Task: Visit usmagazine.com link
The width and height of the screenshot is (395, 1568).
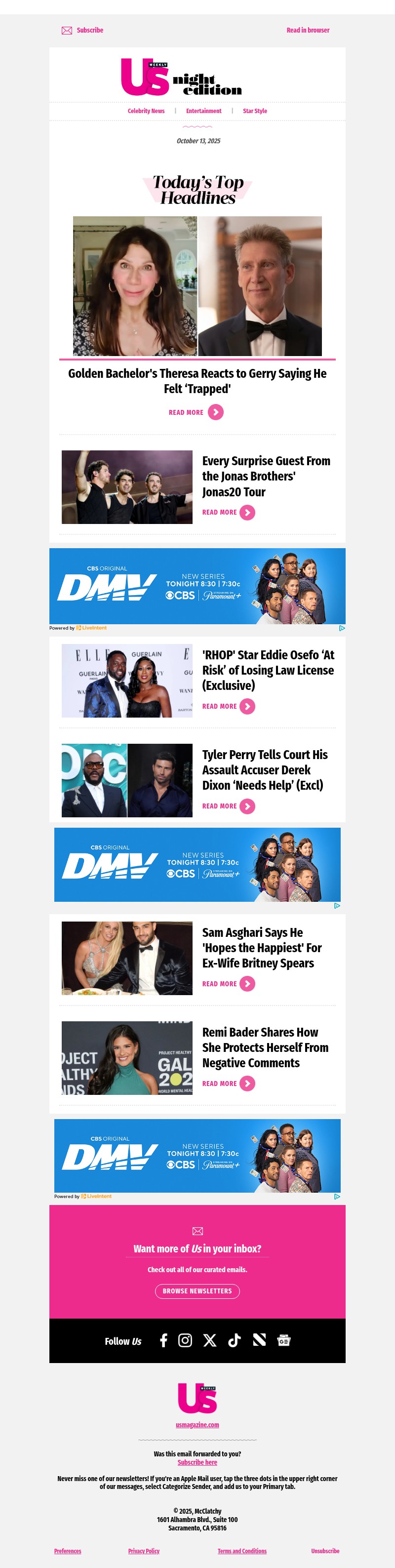Action: click(197, 1425)
